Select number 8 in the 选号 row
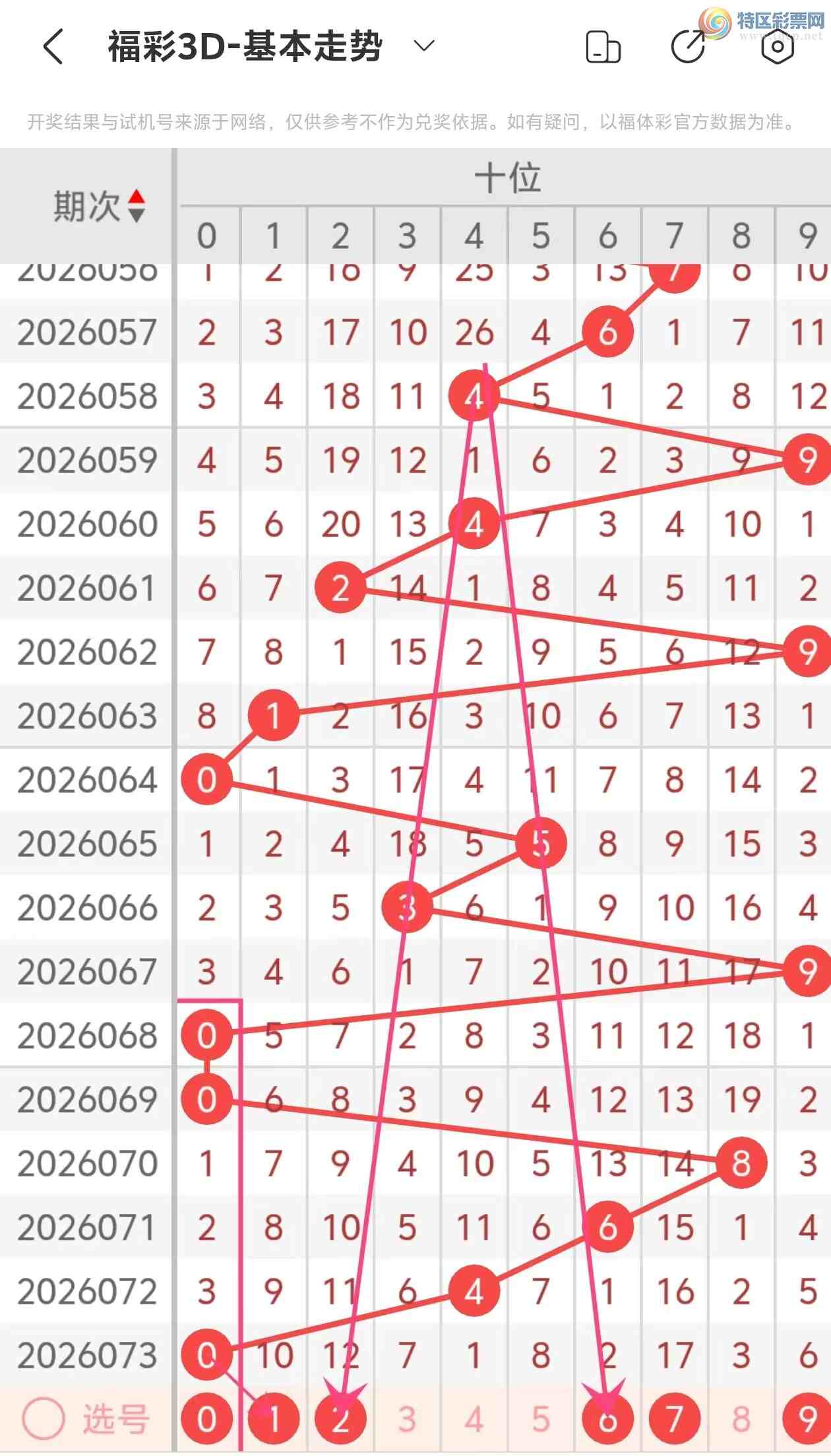This screenshot has width=831, height=1456. [741, 1419]
